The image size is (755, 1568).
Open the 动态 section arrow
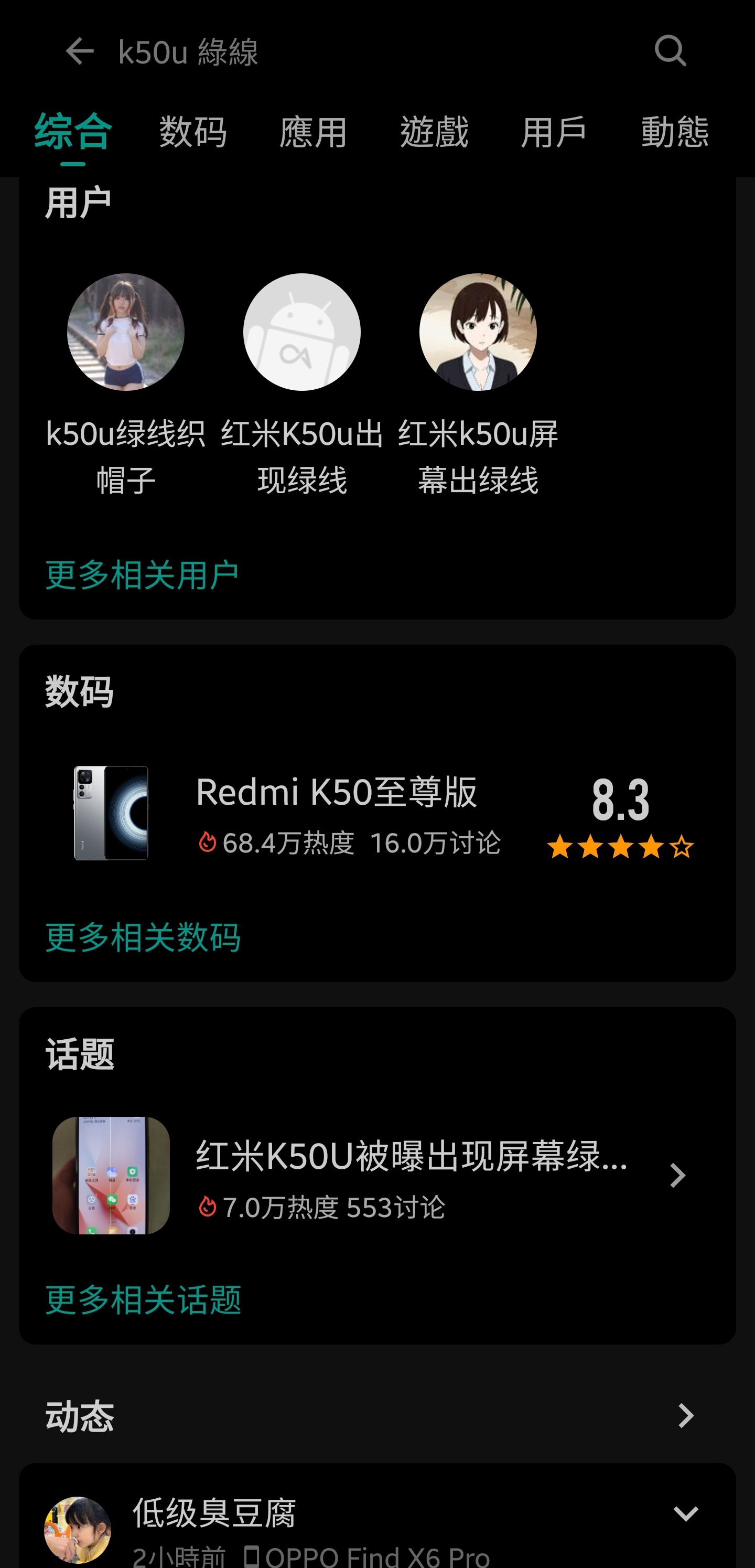[686, 1416]
